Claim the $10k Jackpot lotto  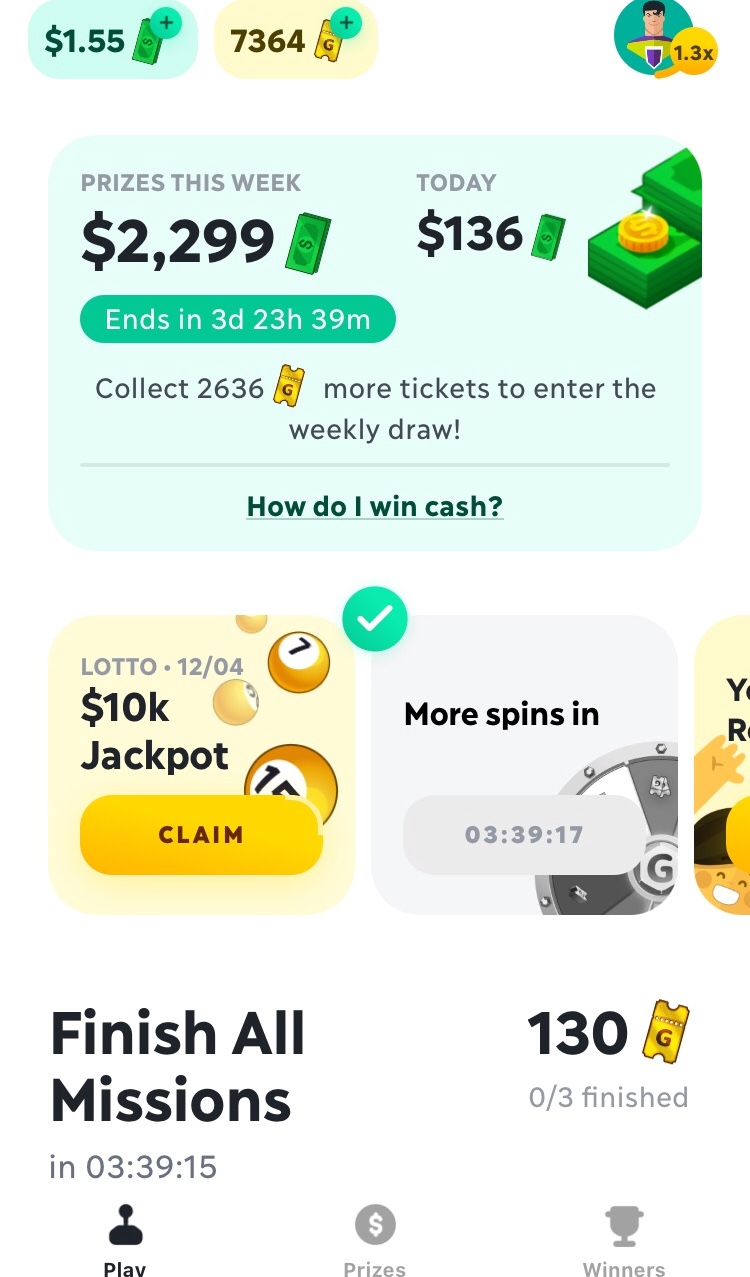coord(201,834)
